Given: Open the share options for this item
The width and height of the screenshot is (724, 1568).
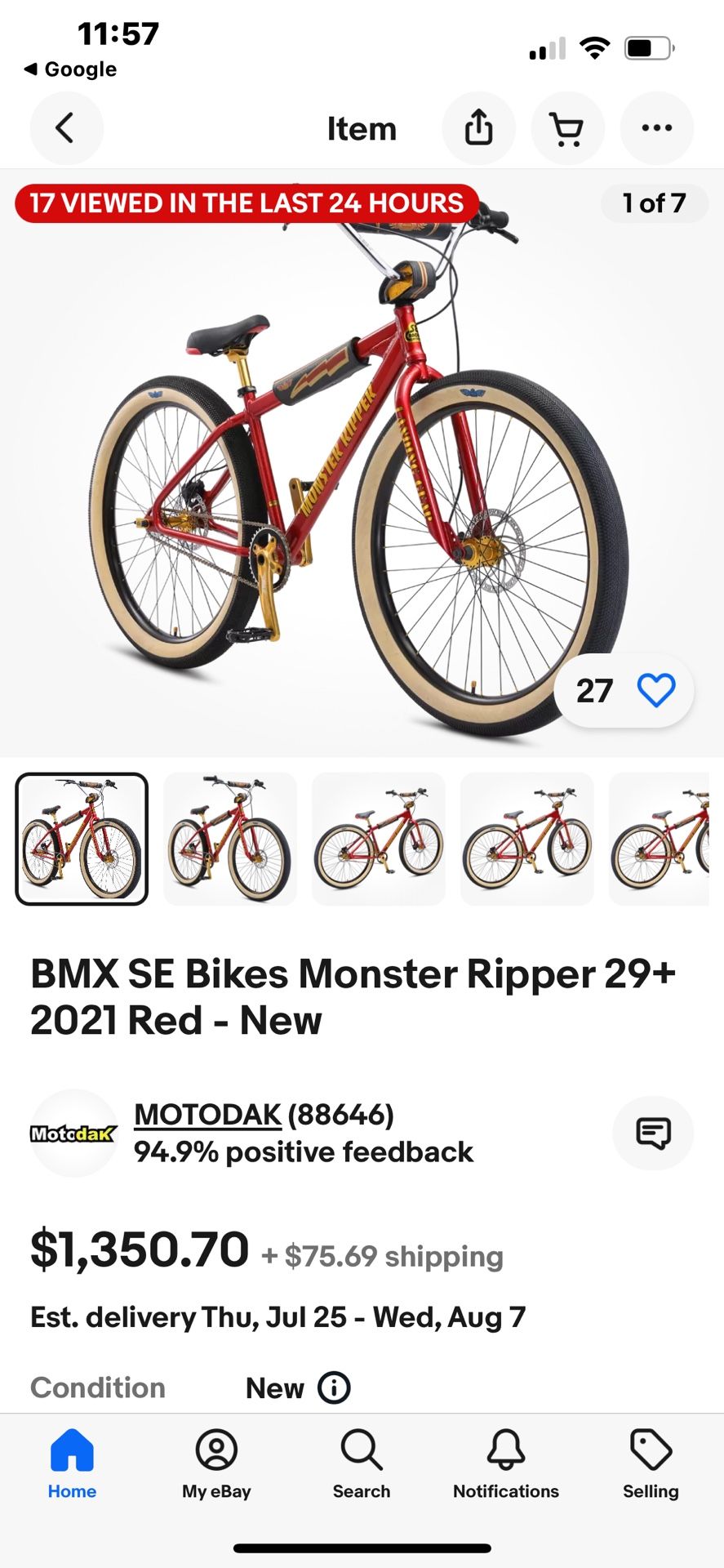Looking at the screenshot, I should (x=479, y=128).
